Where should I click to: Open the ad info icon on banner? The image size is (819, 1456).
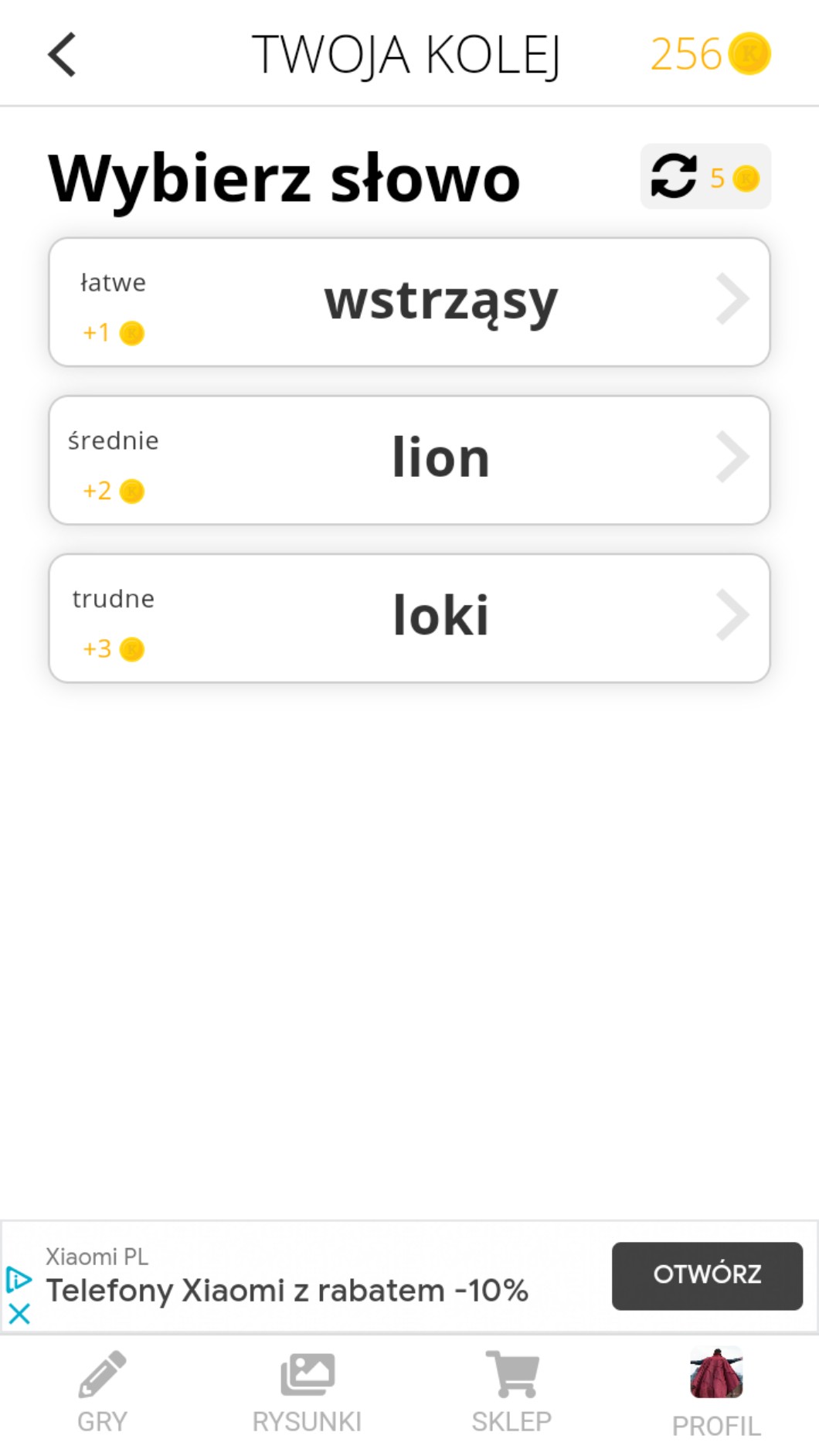click(x=19, y=1280)
